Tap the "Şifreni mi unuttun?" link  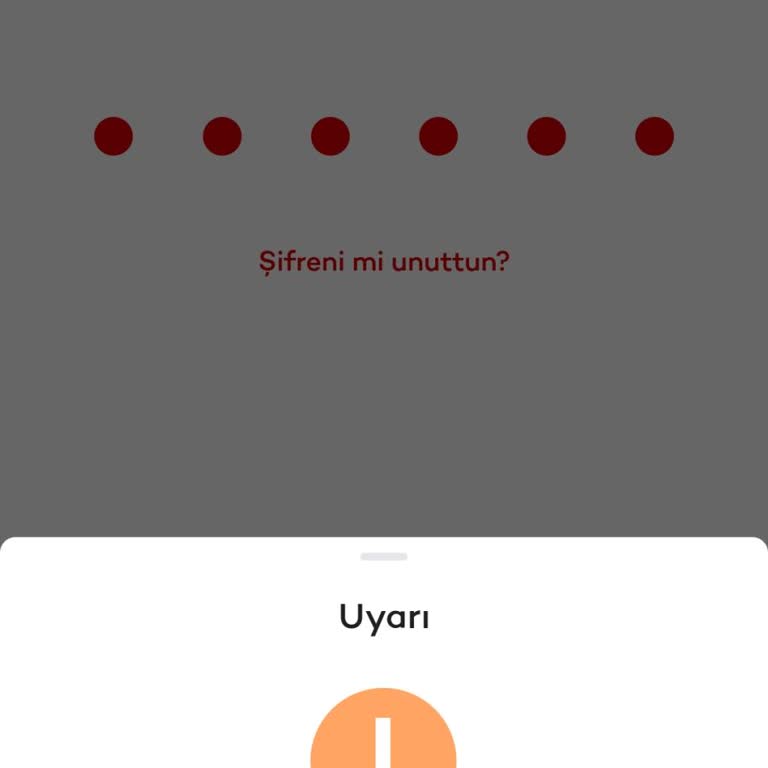click(384, 263)
